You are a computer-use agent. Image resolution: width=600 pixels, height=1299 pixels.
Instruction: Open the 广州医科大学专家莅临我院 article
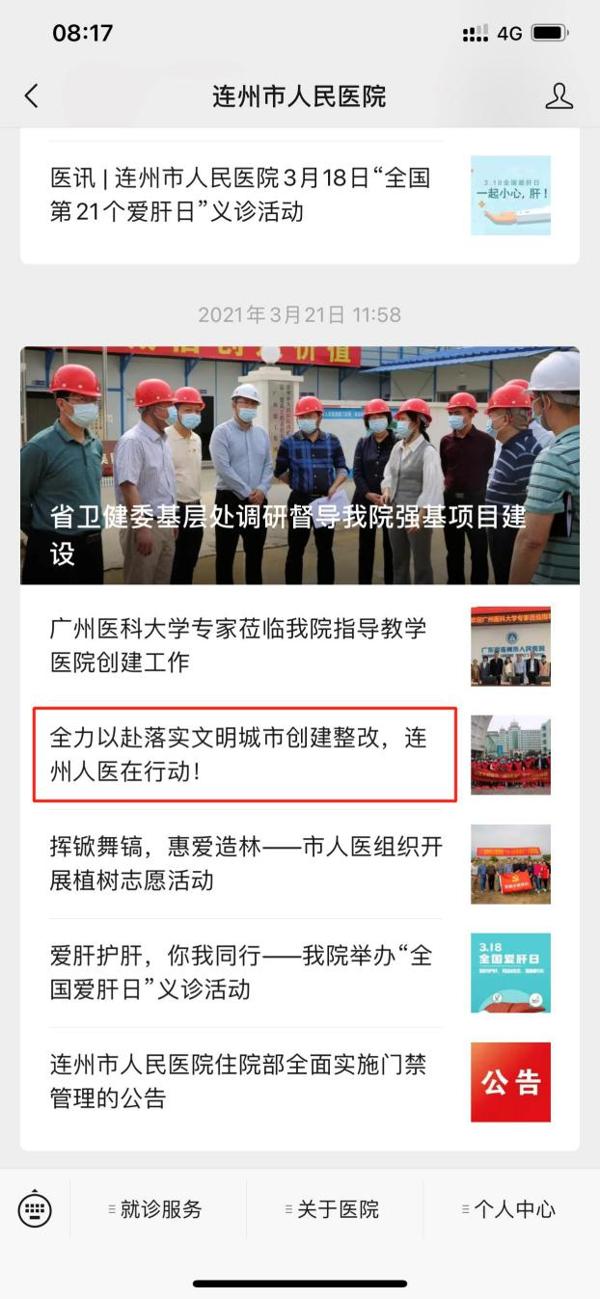click(240, 645)
